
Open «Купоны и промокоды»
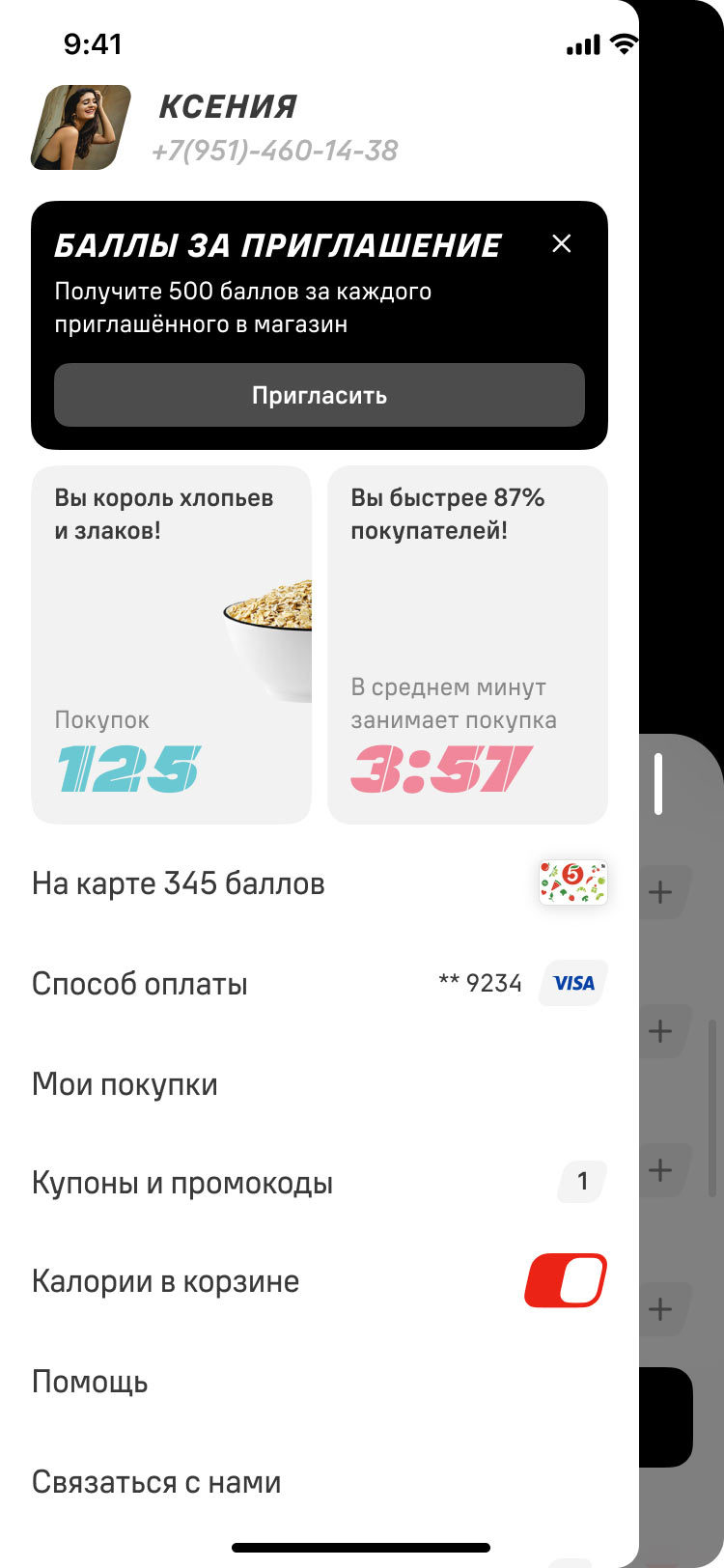point(319,1183)
